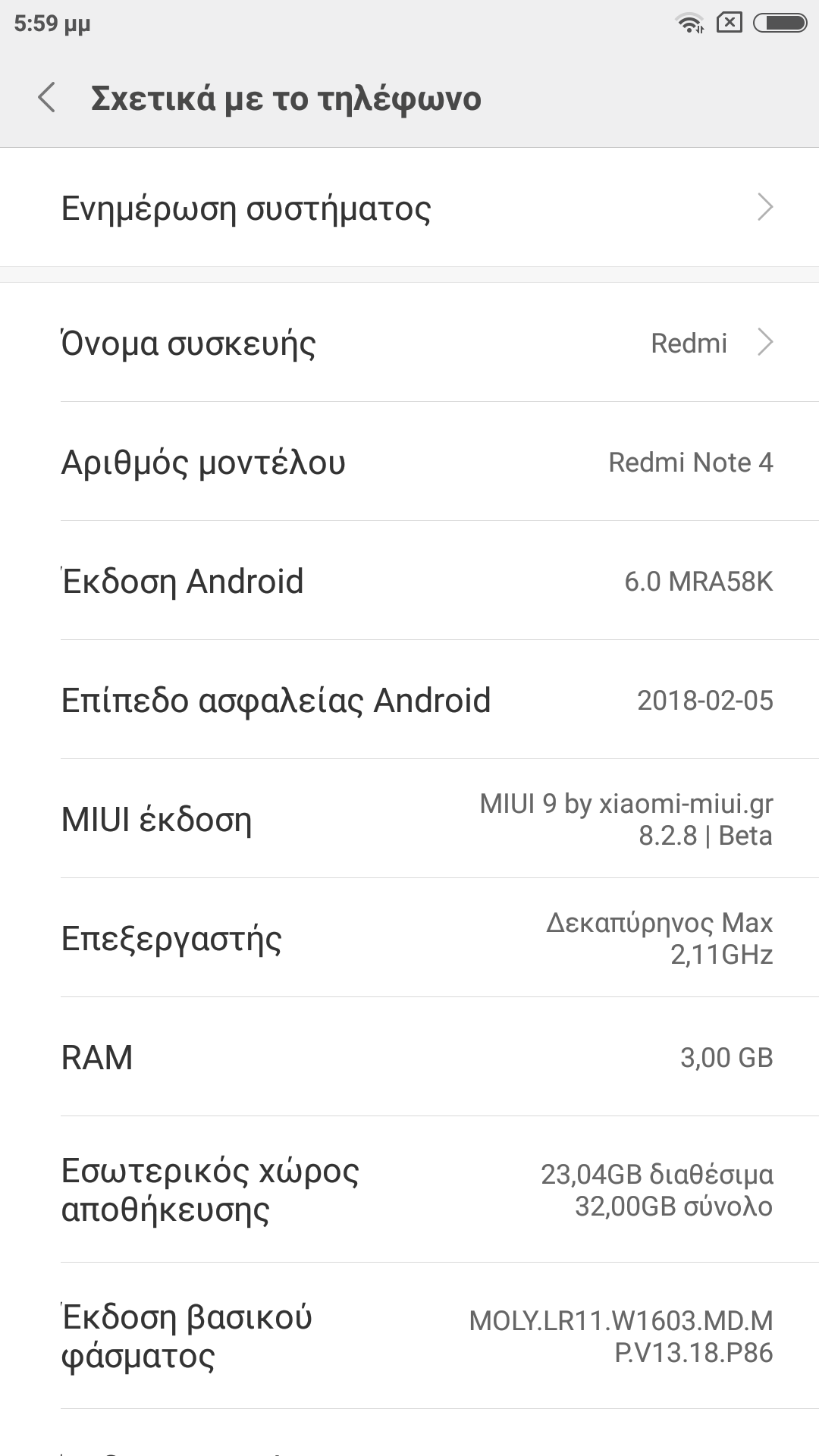Tap the Έκδοση Android row

coord(409,581)
